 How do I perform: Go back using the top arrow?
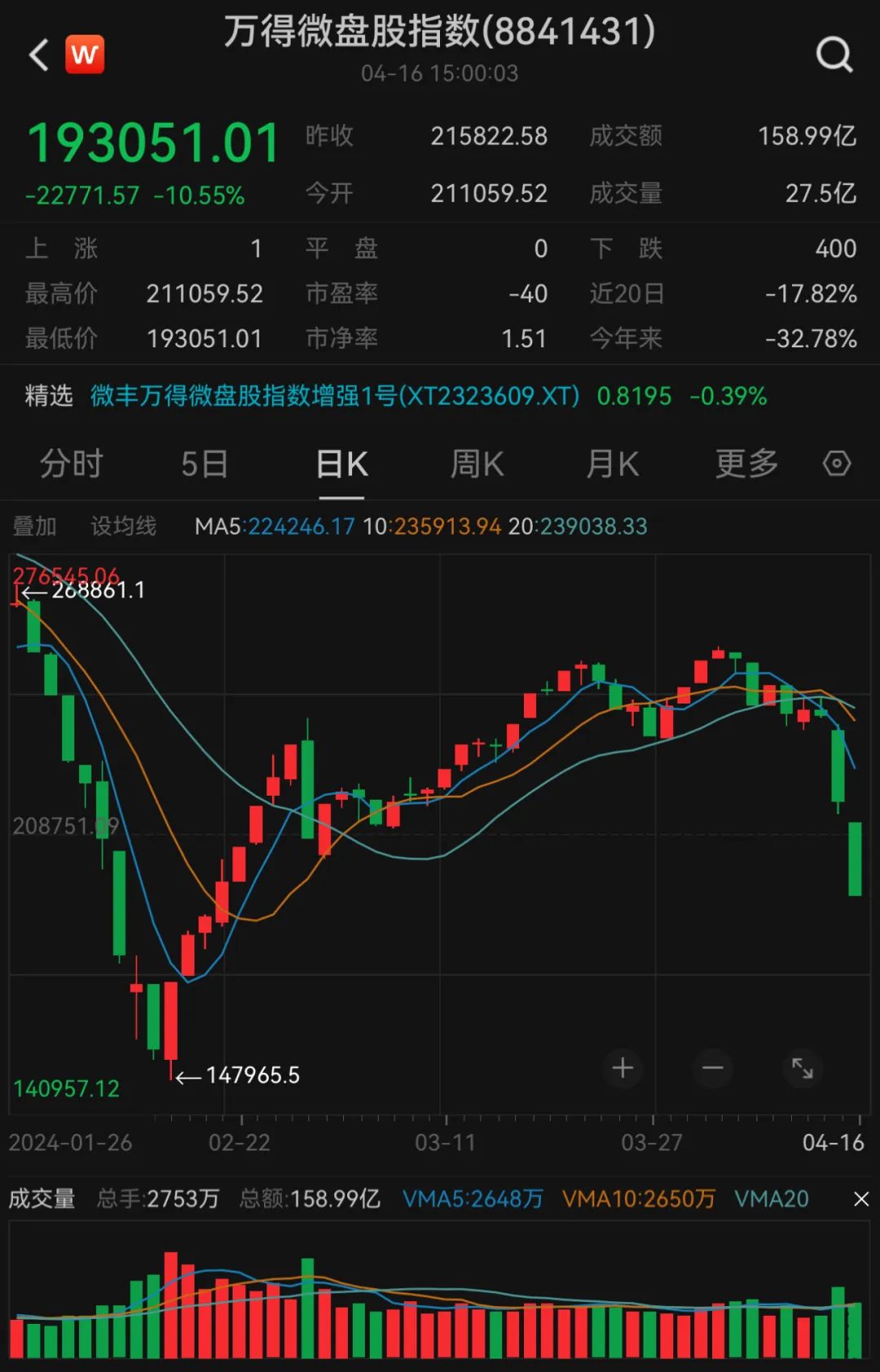tap(38, 55)
